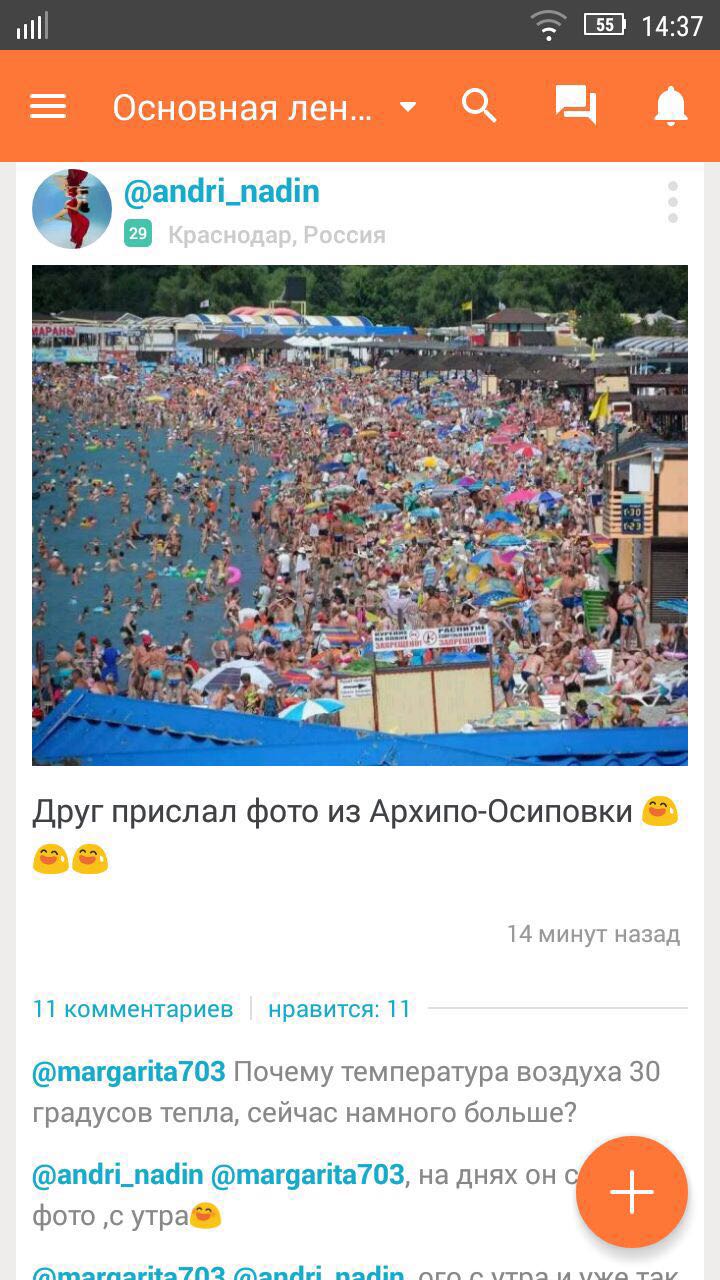The width and height of the screenshot is (720, 1280).
Task: Open @andri_nadin profile from post header
Action: [x=222, y=191]
